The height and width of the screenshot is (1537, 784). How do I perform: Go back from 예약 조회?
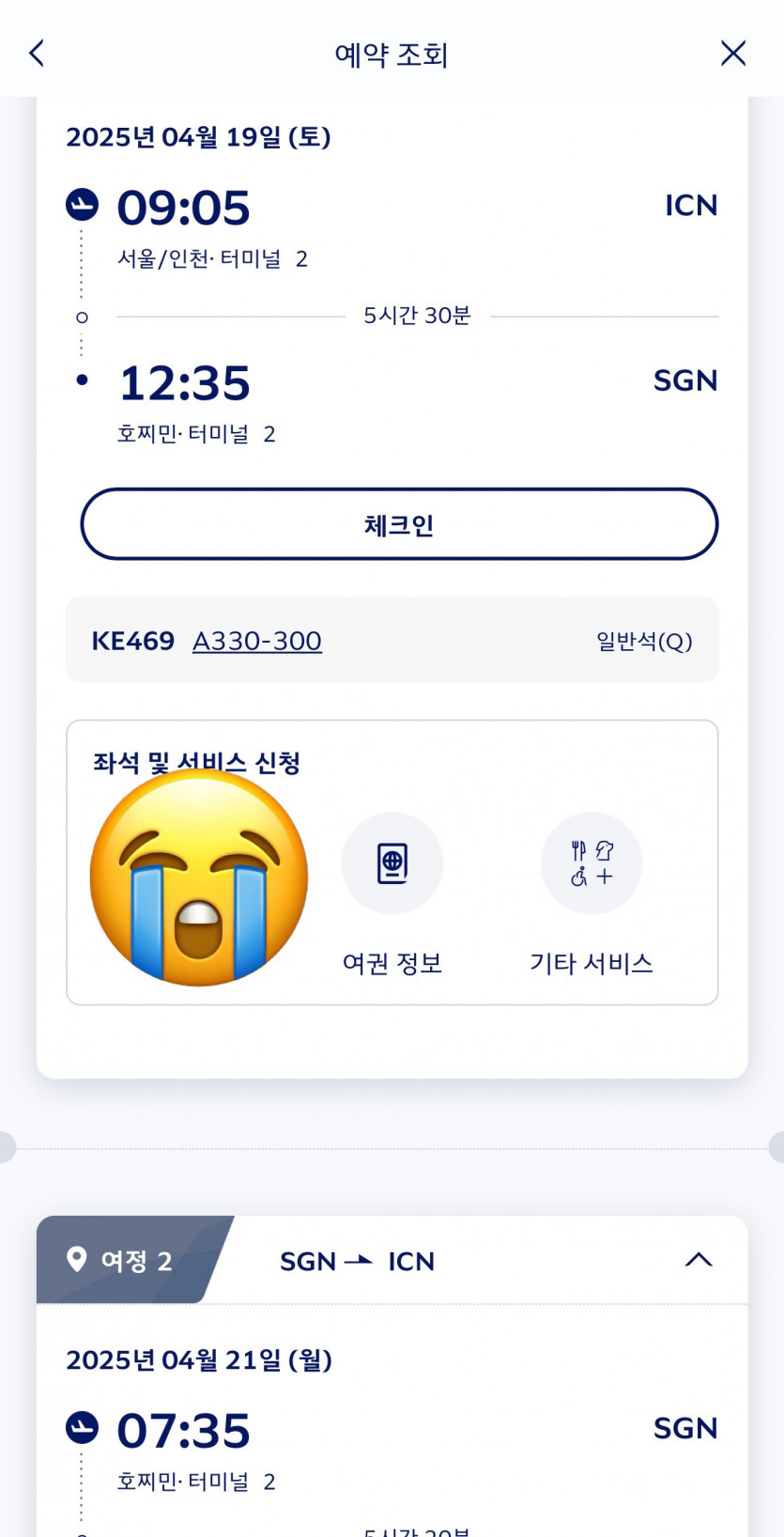coord(38,54)
